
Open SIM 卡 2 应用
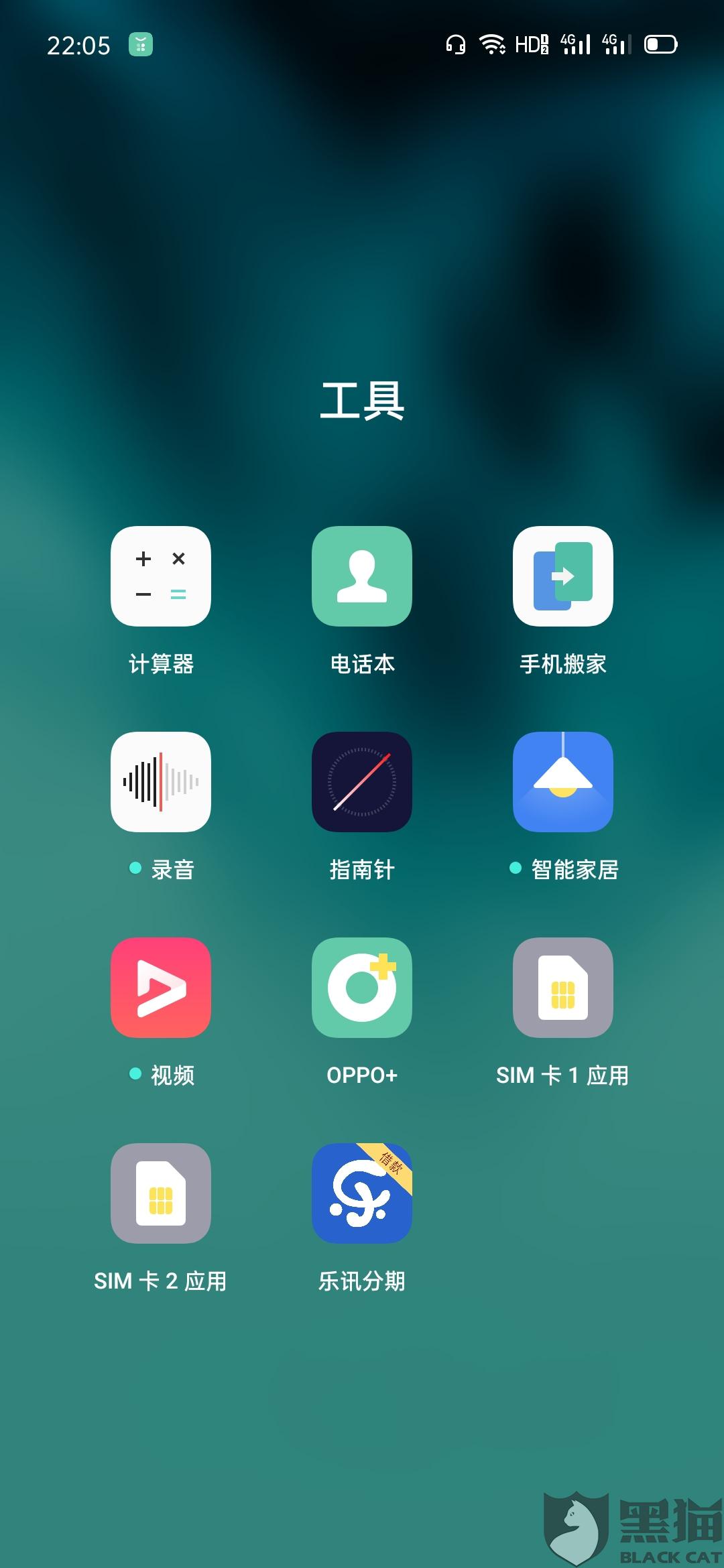point(161,1193)
